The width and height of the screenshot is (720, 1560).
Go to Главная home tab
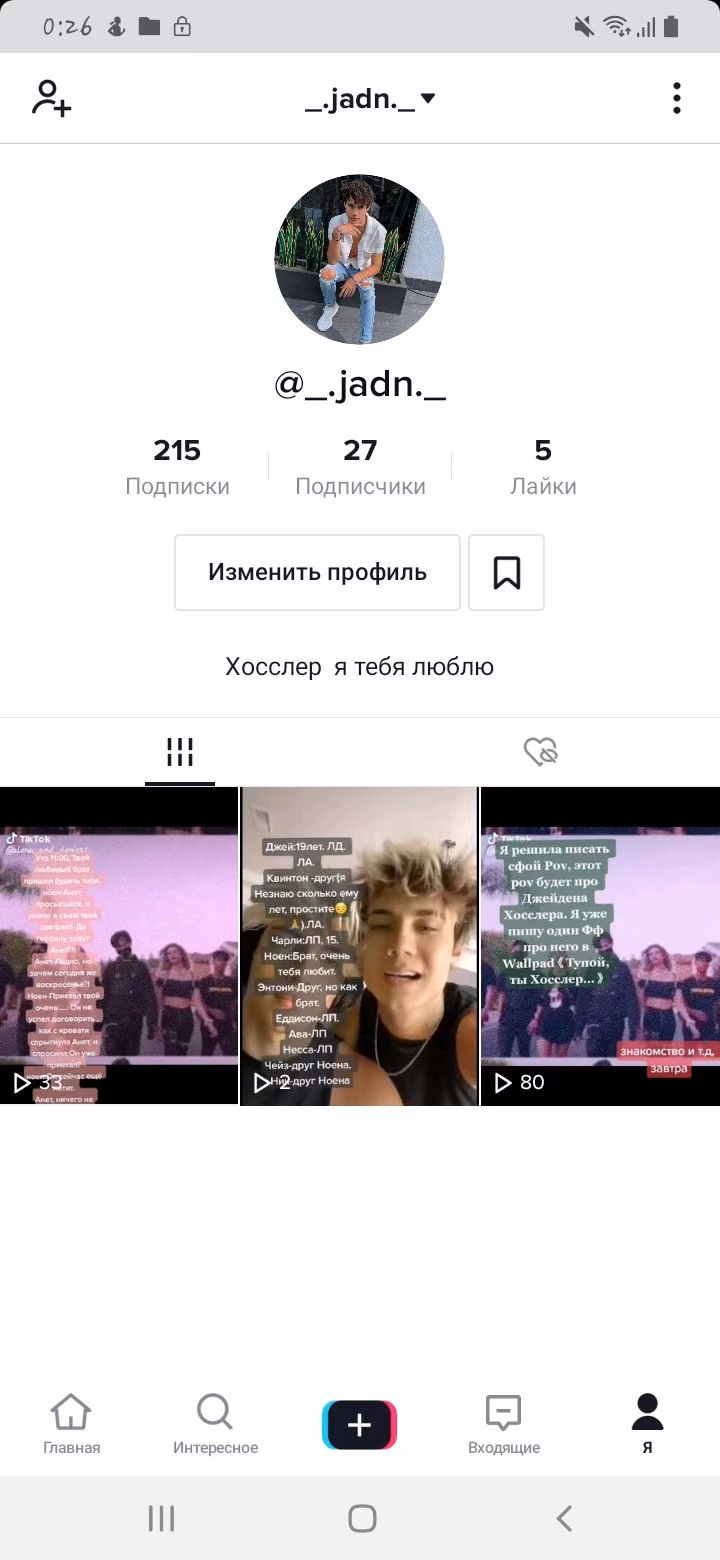pyautogui.click(x=72, y=1424)
